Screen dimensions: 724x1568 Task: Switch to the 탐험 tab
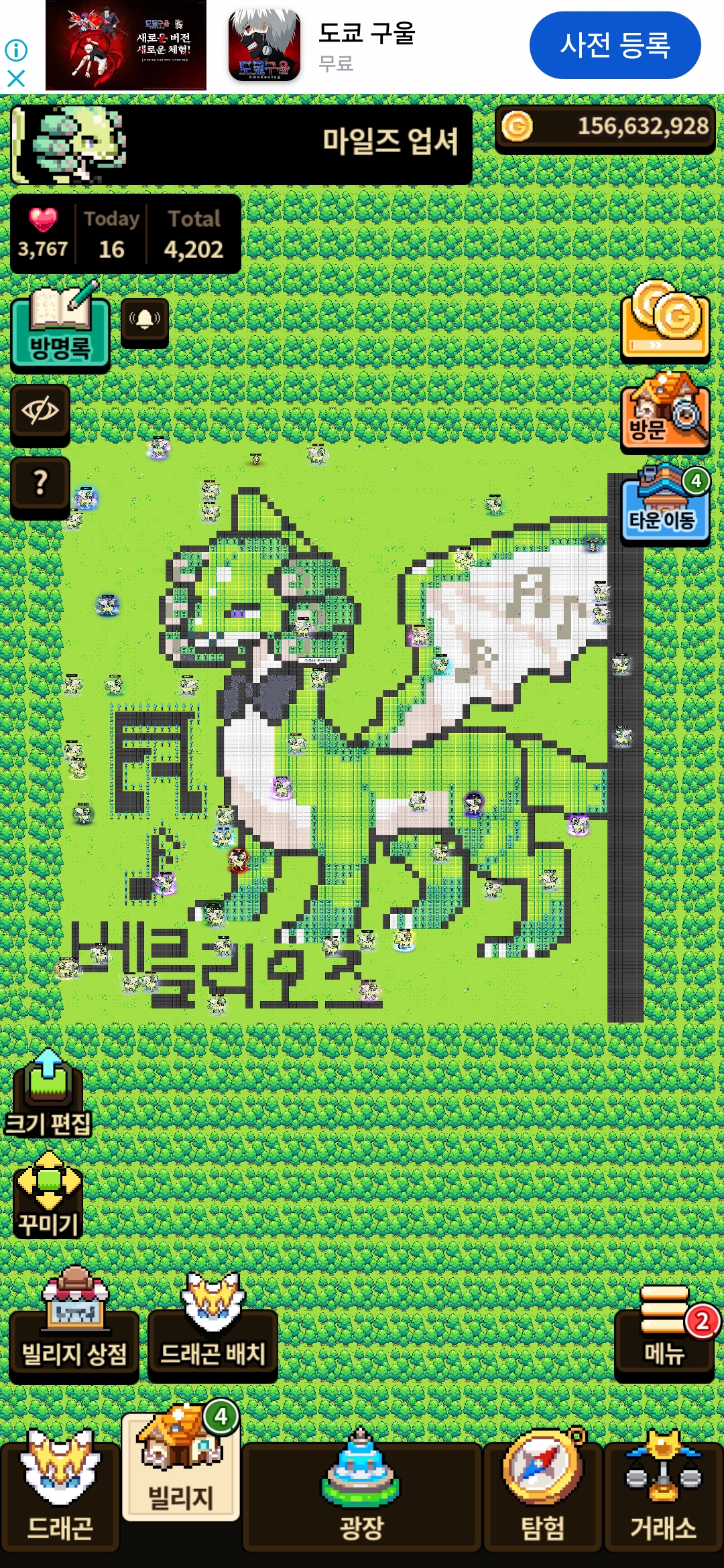point(542,1496)
